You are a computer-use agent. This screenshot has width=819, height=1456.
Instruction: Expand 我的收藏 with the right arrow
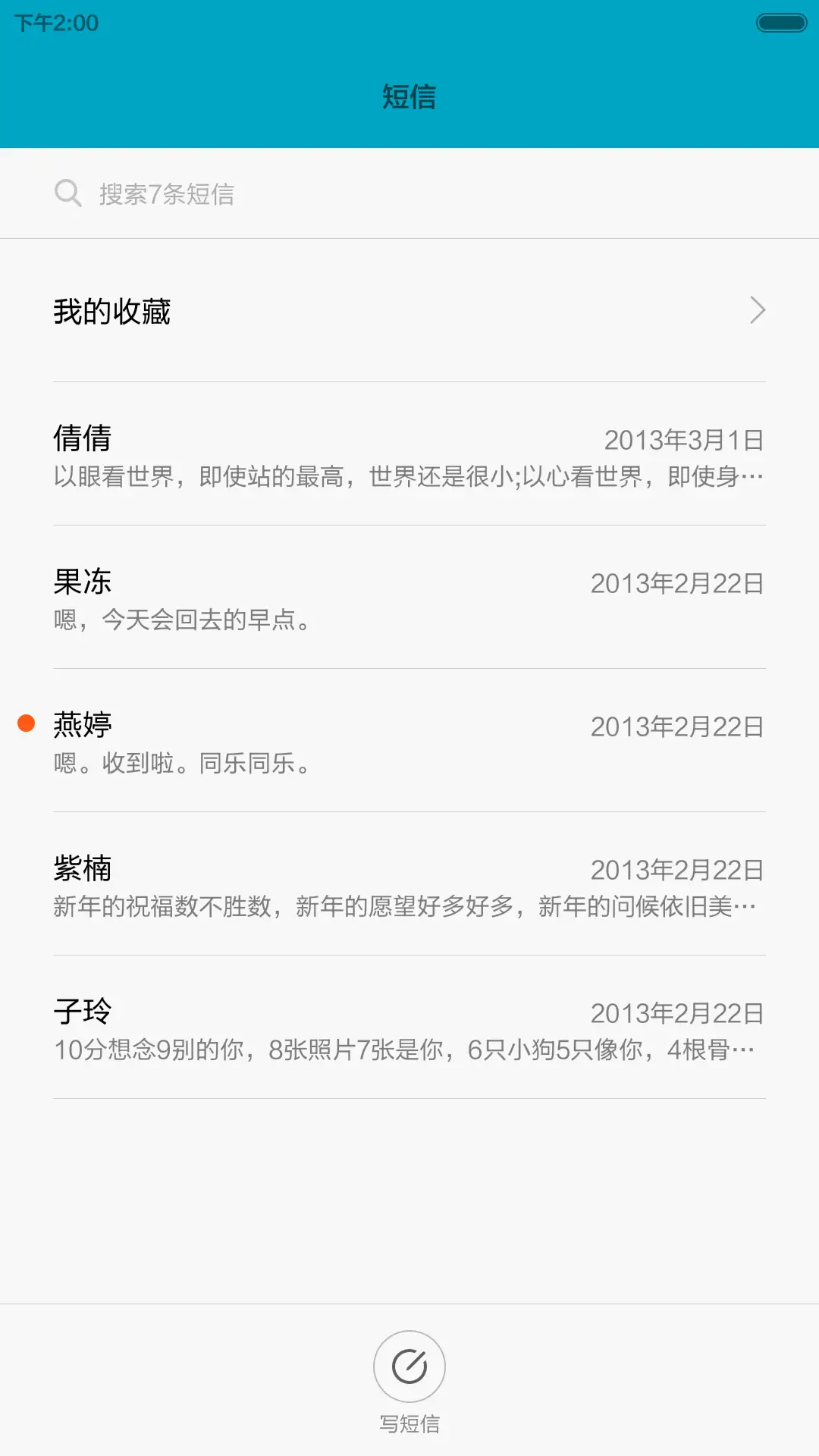click(x=758, y=311)
